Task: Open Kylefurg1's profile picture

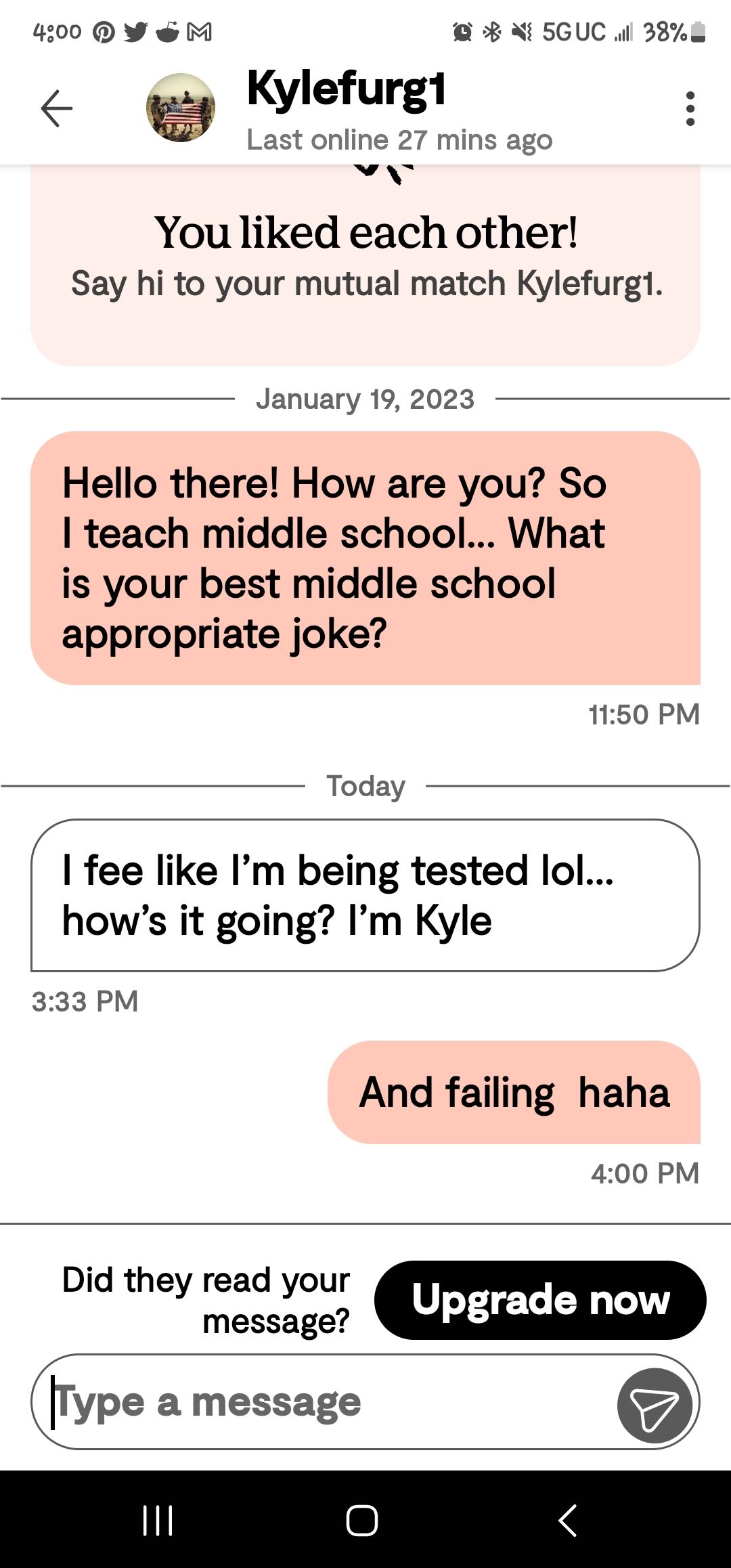Action: point(181,108)
